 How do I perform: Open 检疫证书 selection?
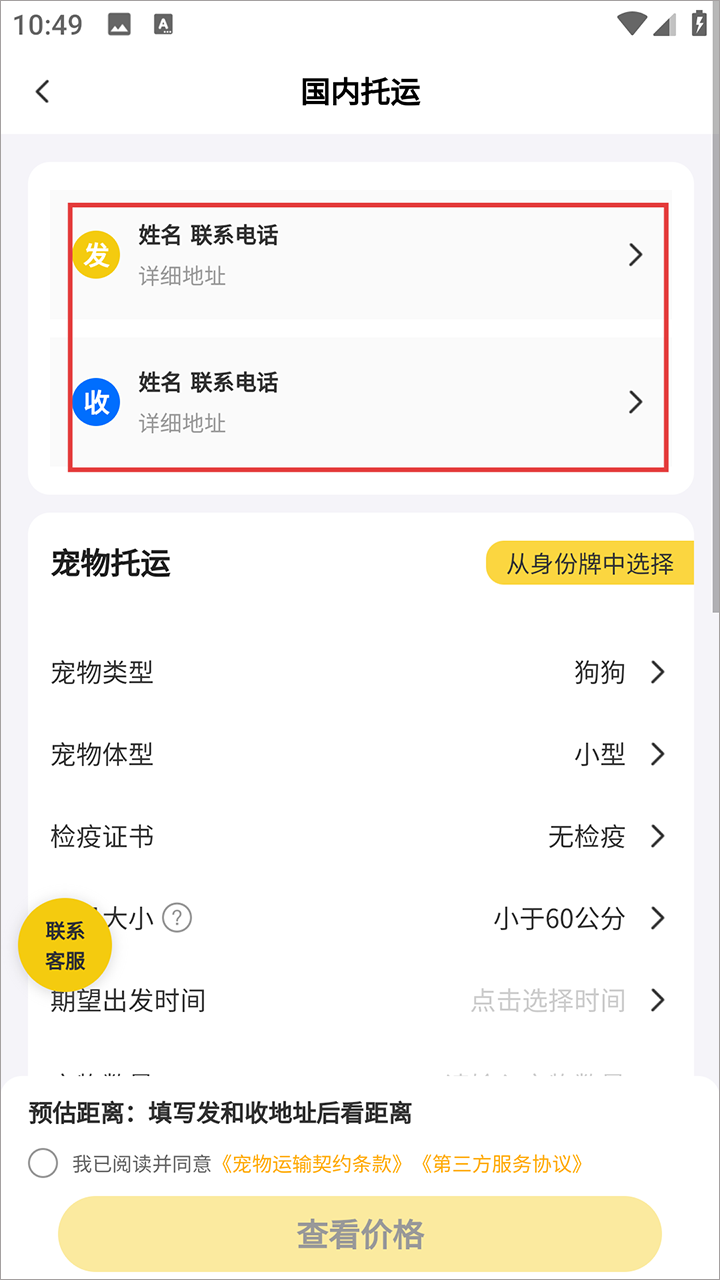606,836
